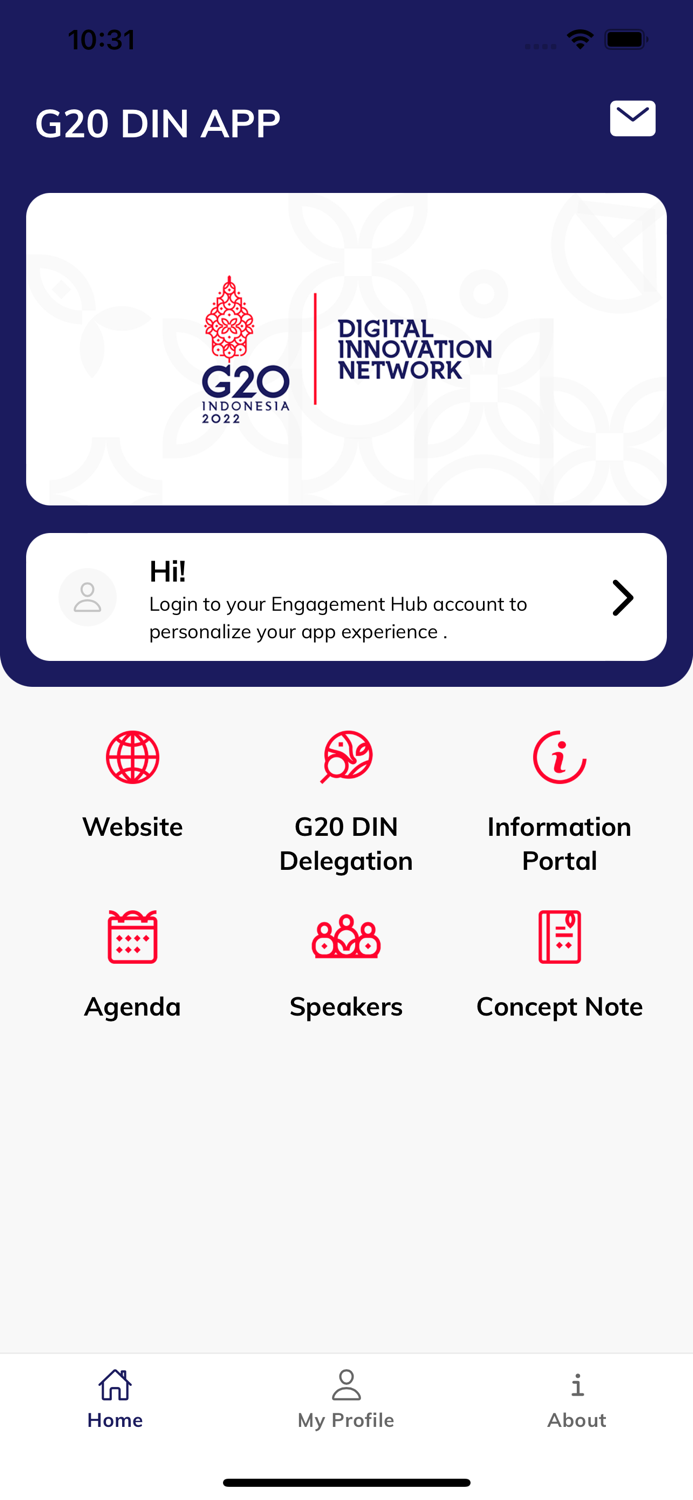Switch to the My Profile tab
Image resolution: width=693 pixels, height=1500 pixels.
point(346,1399)
